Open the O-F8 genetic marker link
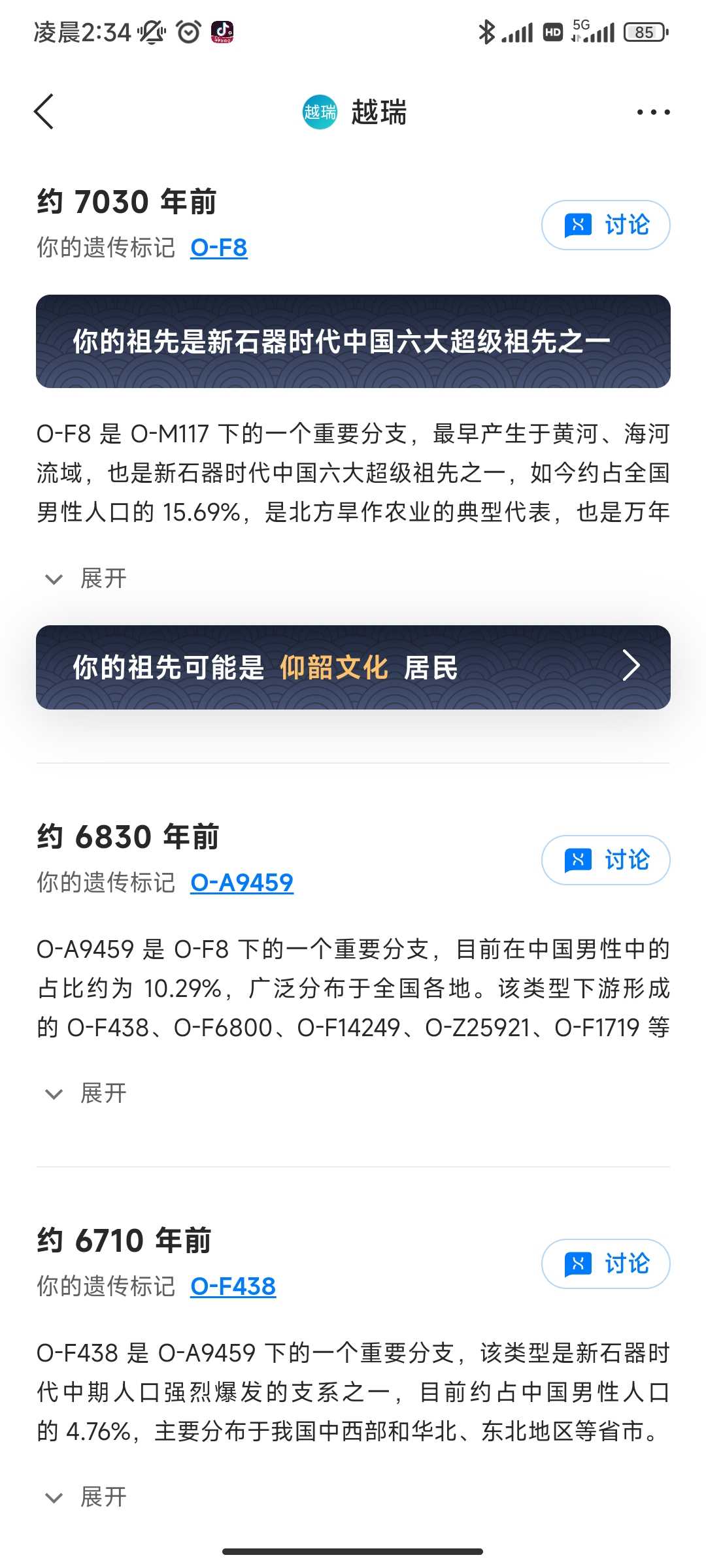Screen dimensions: 706x1568 pos(218,248)
